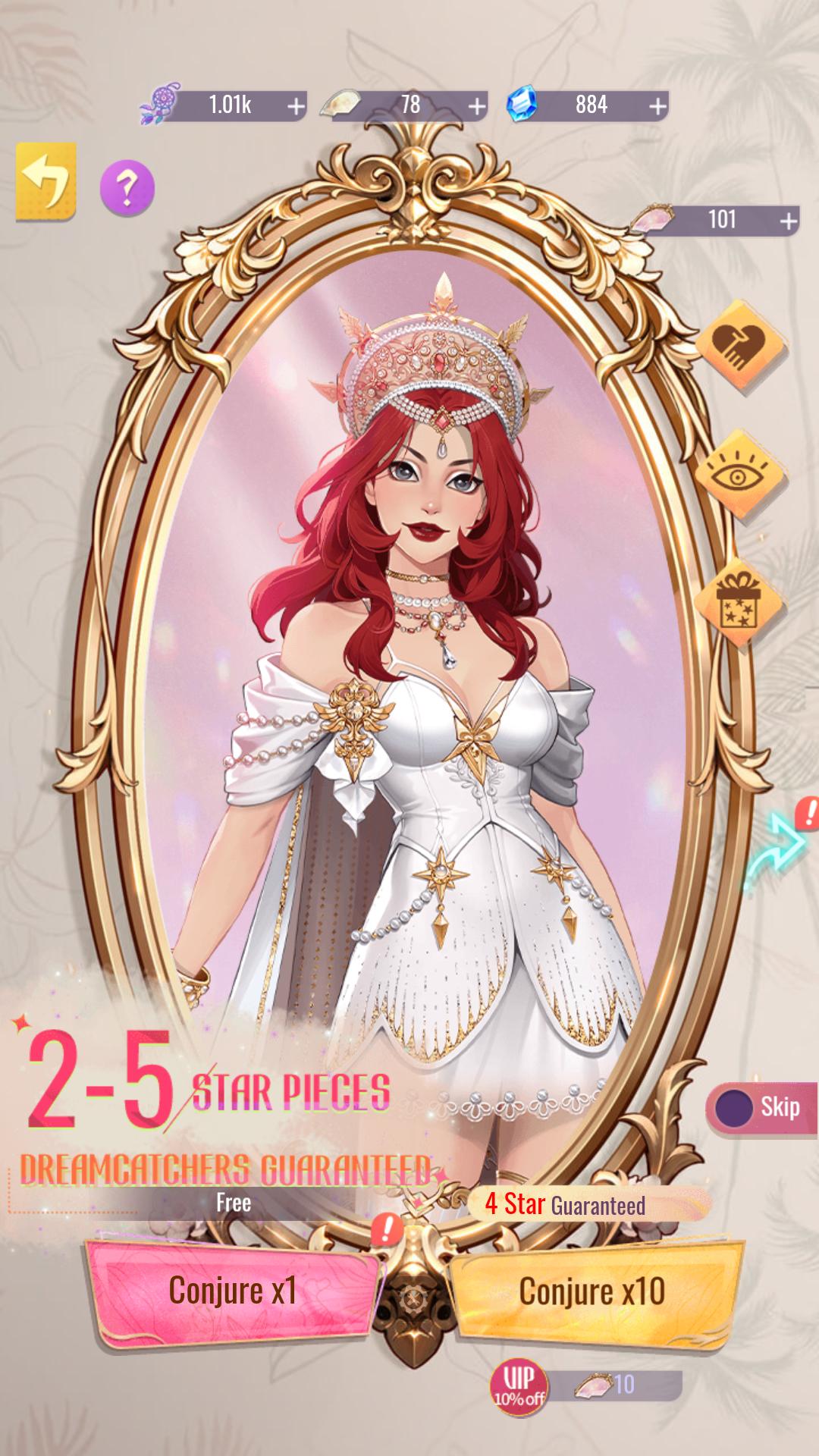This screenshot has height=1456, width=819.
Task: Go back with the yellow arrow button
Action: pos(46,182)
